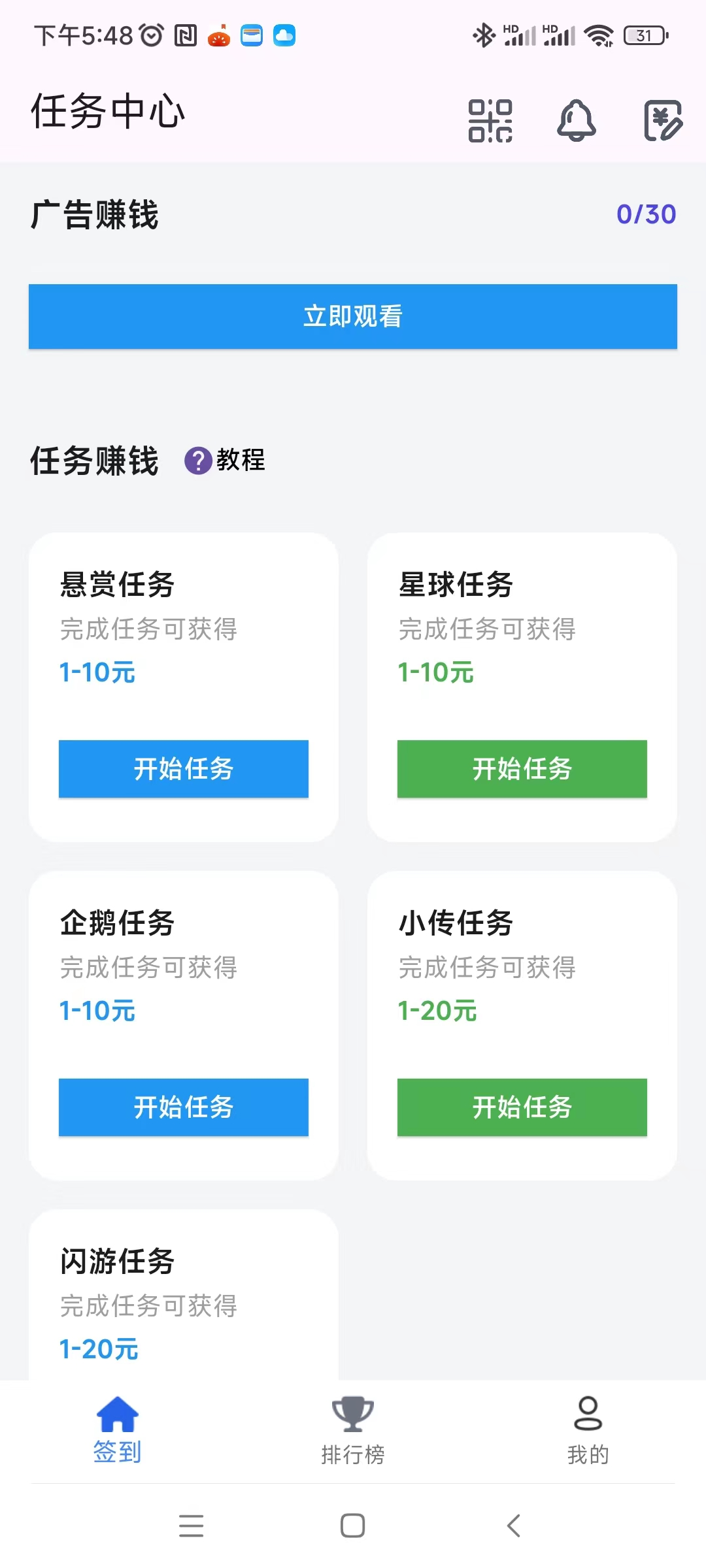Open the payment receipt icon
The image size is (706, 1568).
pos(663,122)
